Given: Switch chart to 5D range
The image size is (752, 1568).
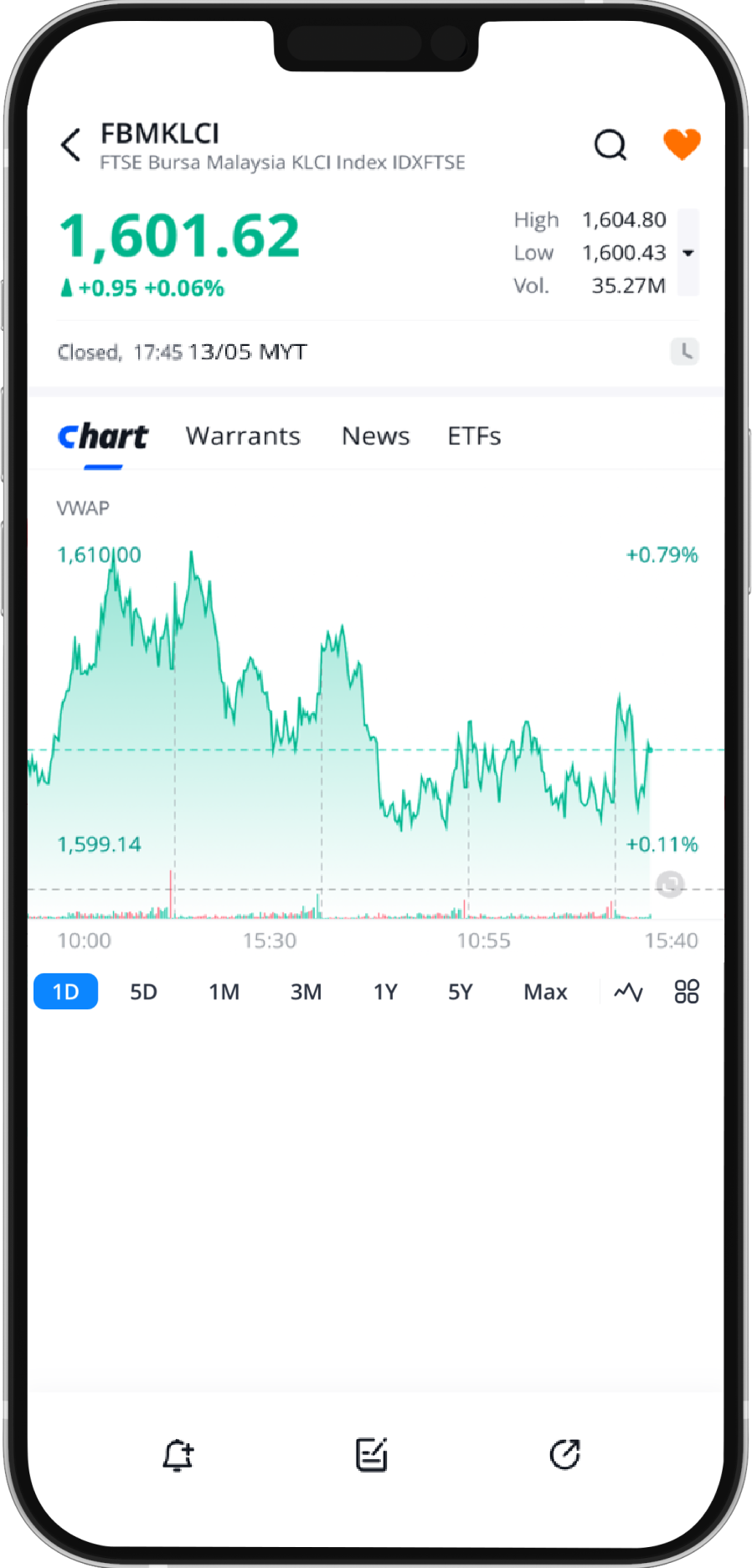Looking at the screenshot, I should (x=143, y=992).
